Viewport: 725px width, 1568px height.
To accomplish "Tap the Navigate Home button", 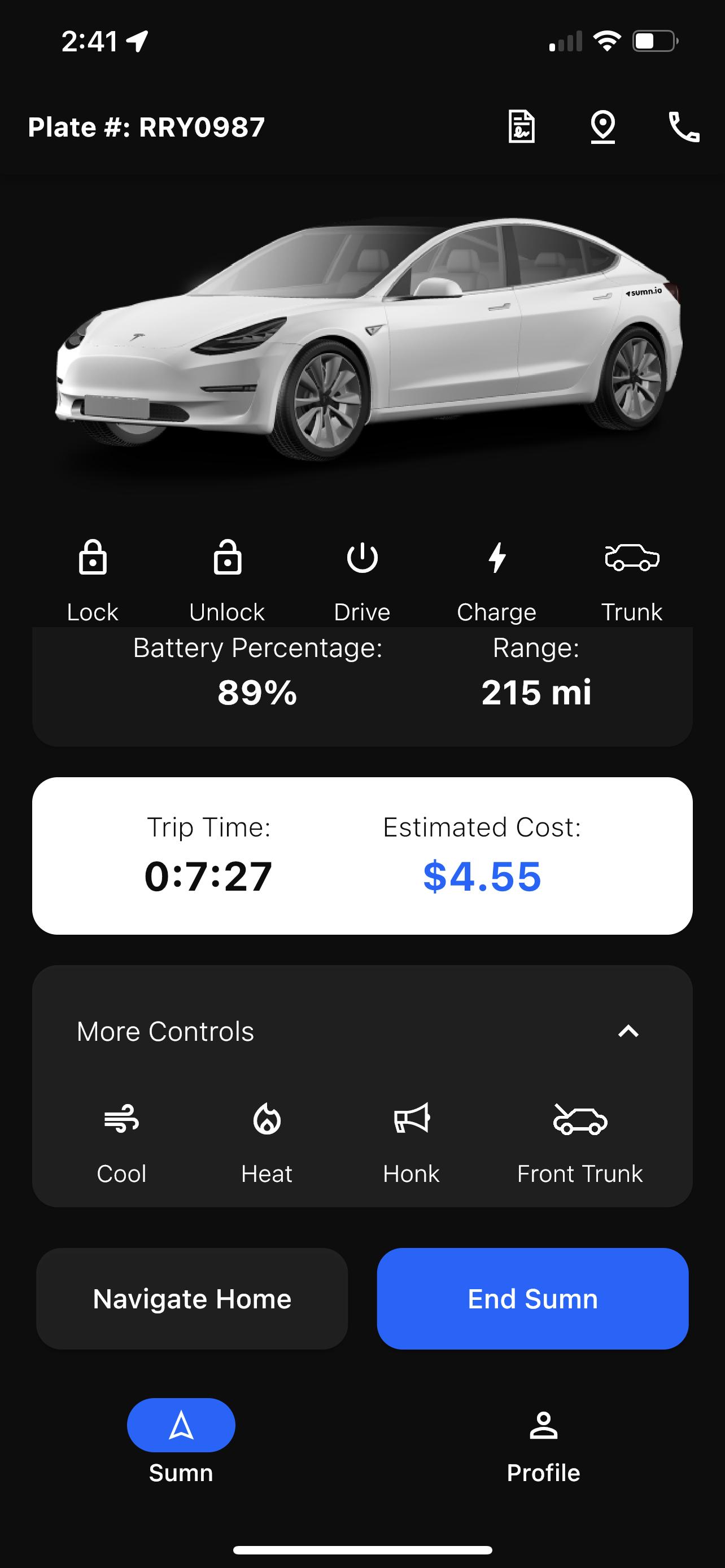I will [x=192, y=1299].
